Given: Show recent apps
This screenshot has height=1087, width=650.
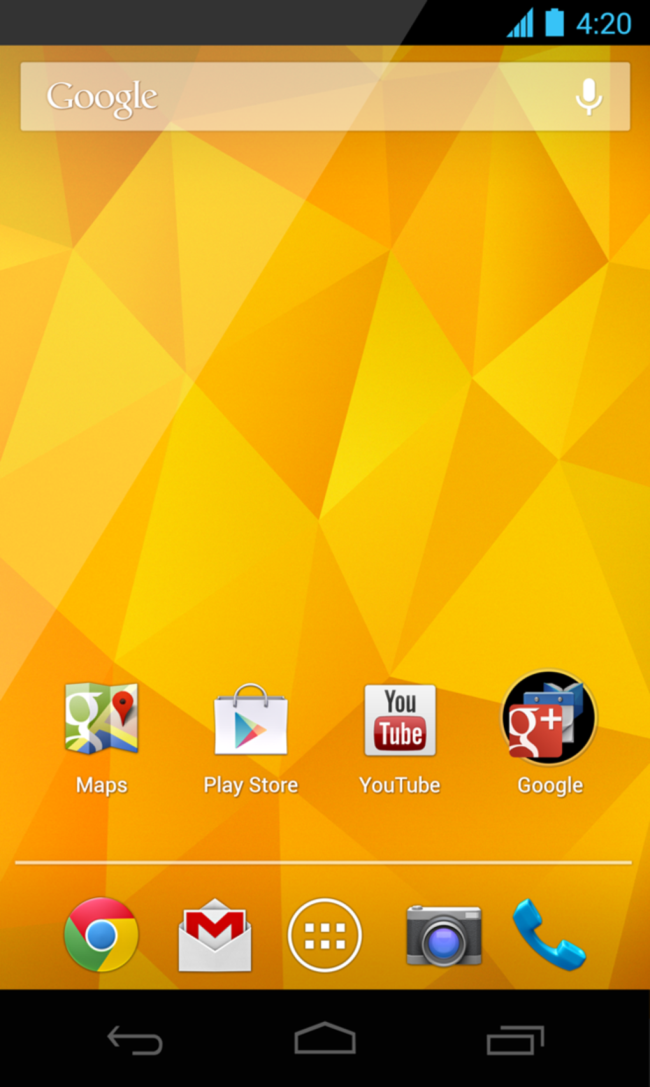Looking at the screenshot, I should 515,1040.
